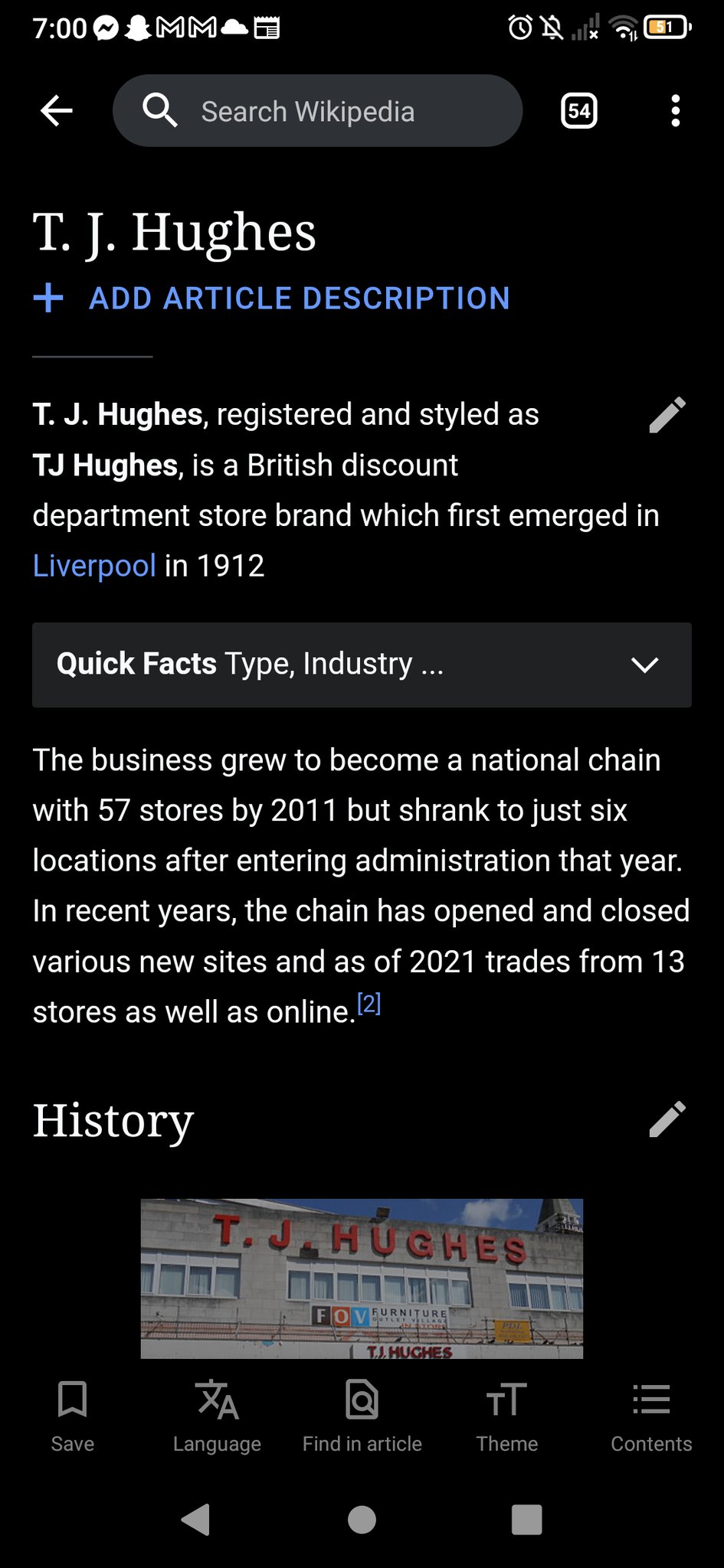The width and height of the screenshot is (724, 1568).
Task: Open the Liverpool link
Action: [x=94, y=567]
